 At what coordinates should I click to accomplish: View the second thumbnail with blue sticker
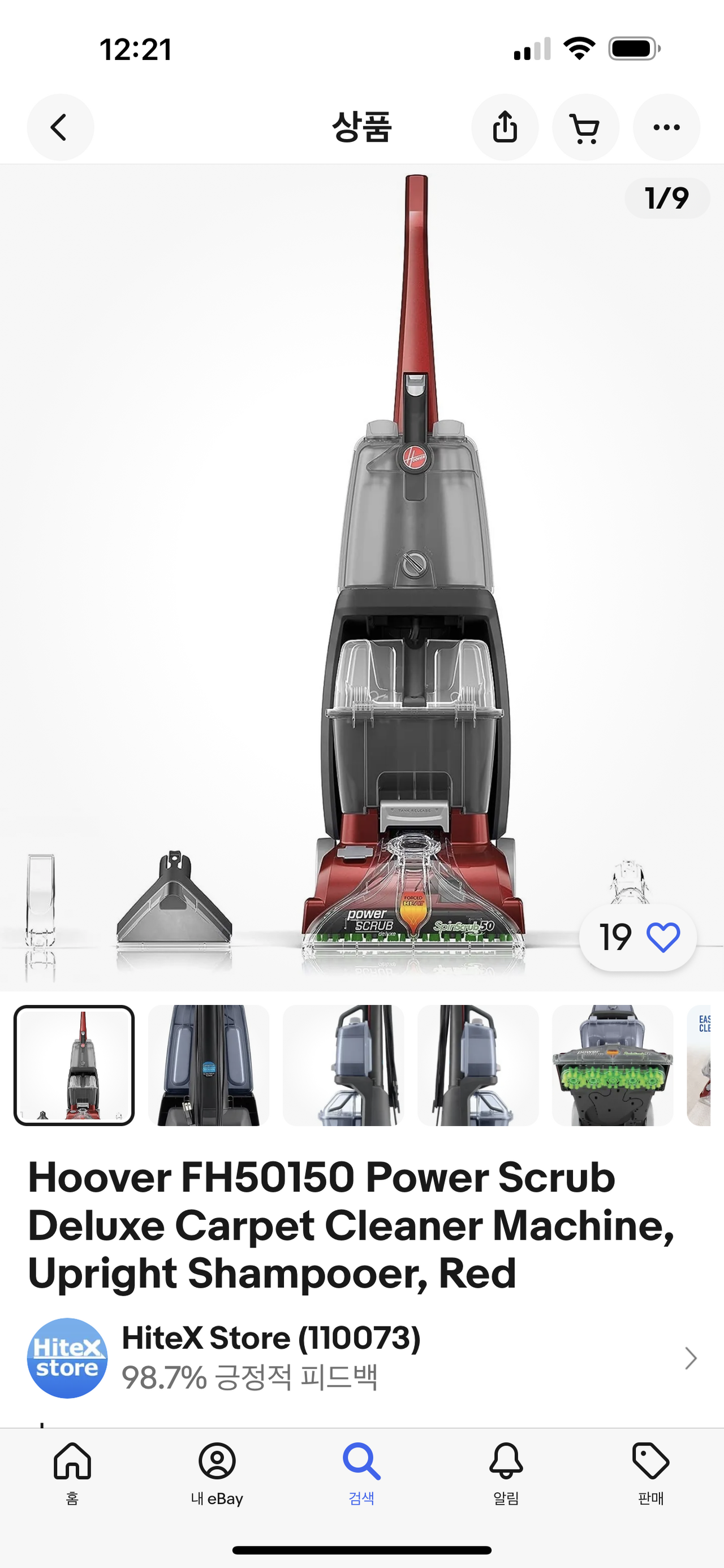[x=208, y=1064]
